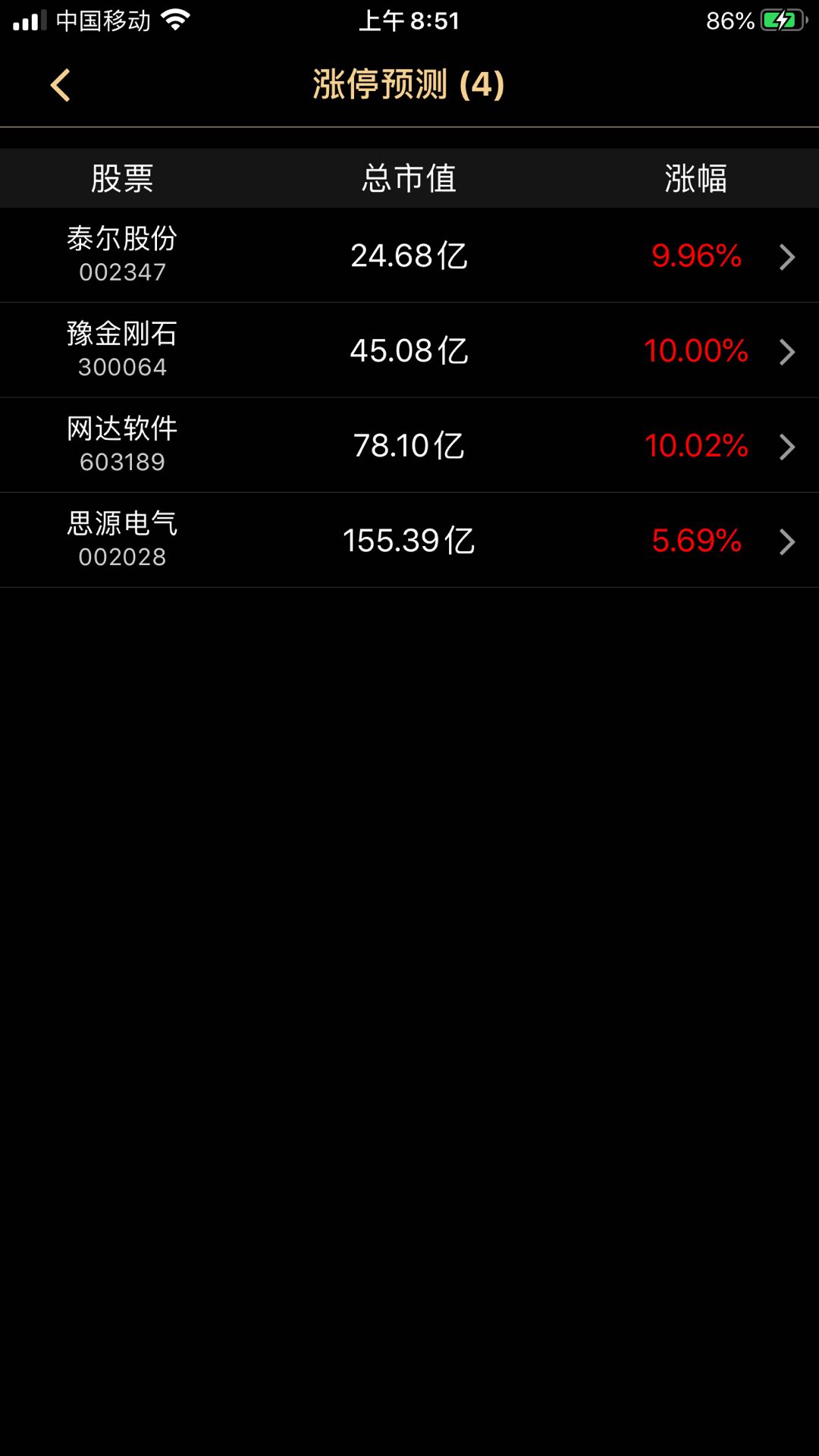Tap the cellular signal bars icon

click(x=29, y=20)
